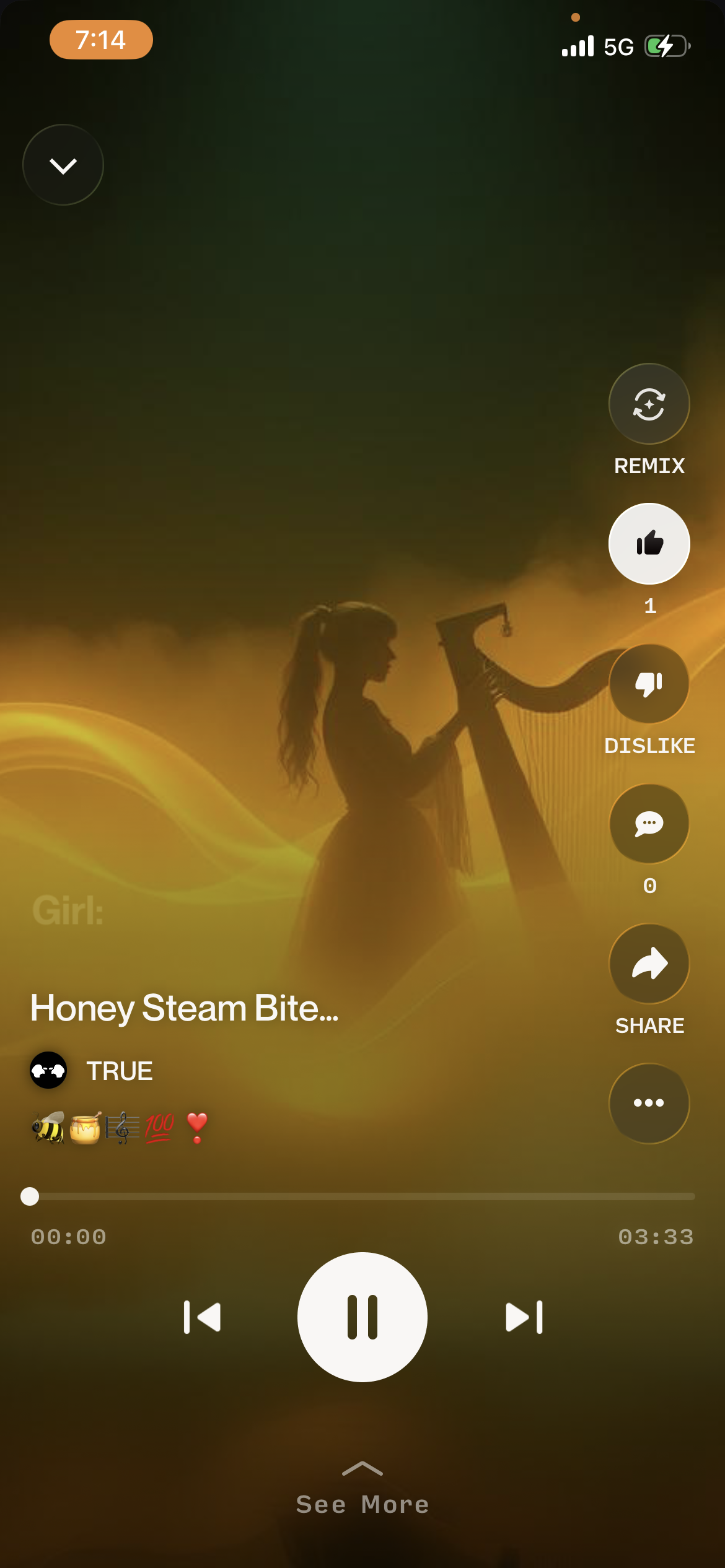Viewport: 725px width, 1568px height.
Task: Select the song title Honey Steam Bite
Action: pos(185,1006)
